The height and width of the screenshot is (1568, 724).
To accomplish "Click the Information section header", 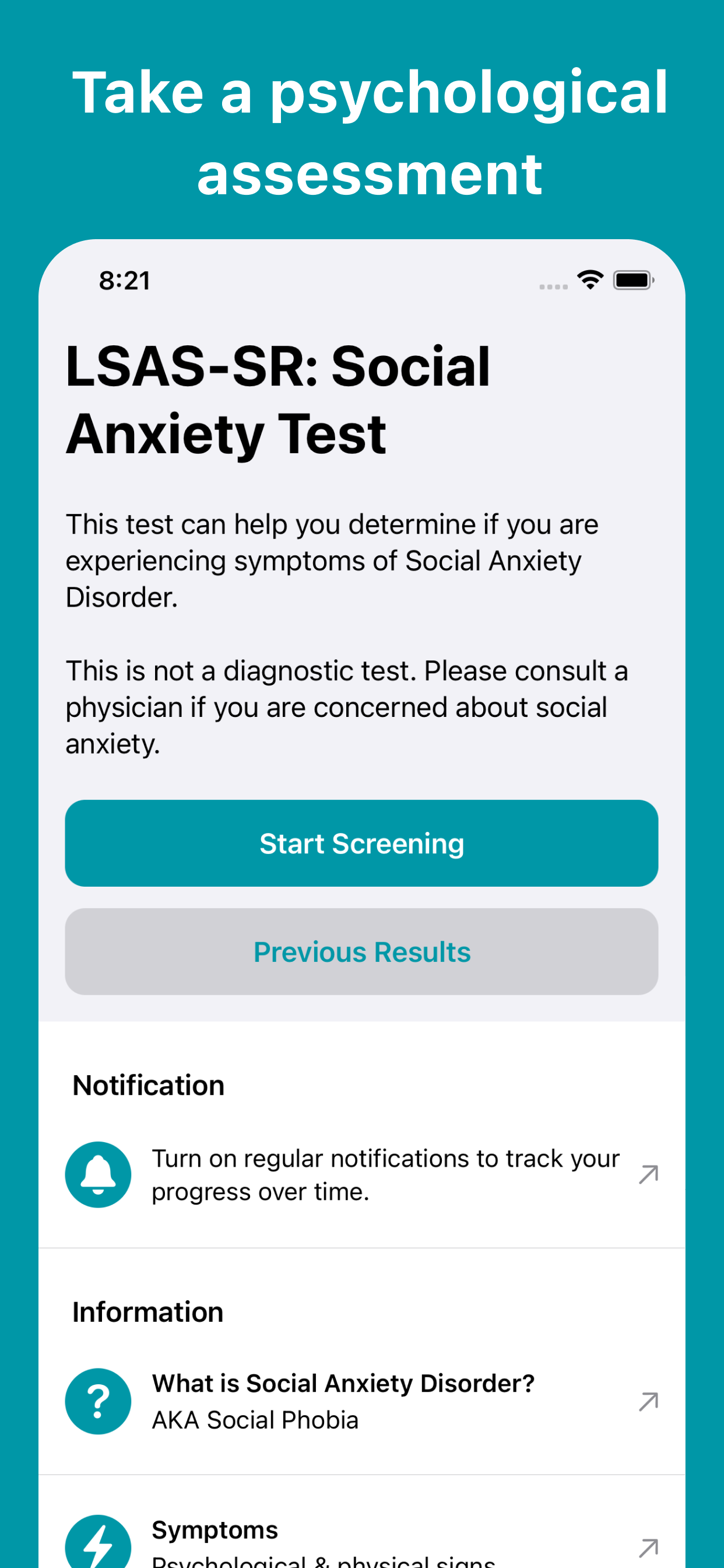I will 148,1312.
